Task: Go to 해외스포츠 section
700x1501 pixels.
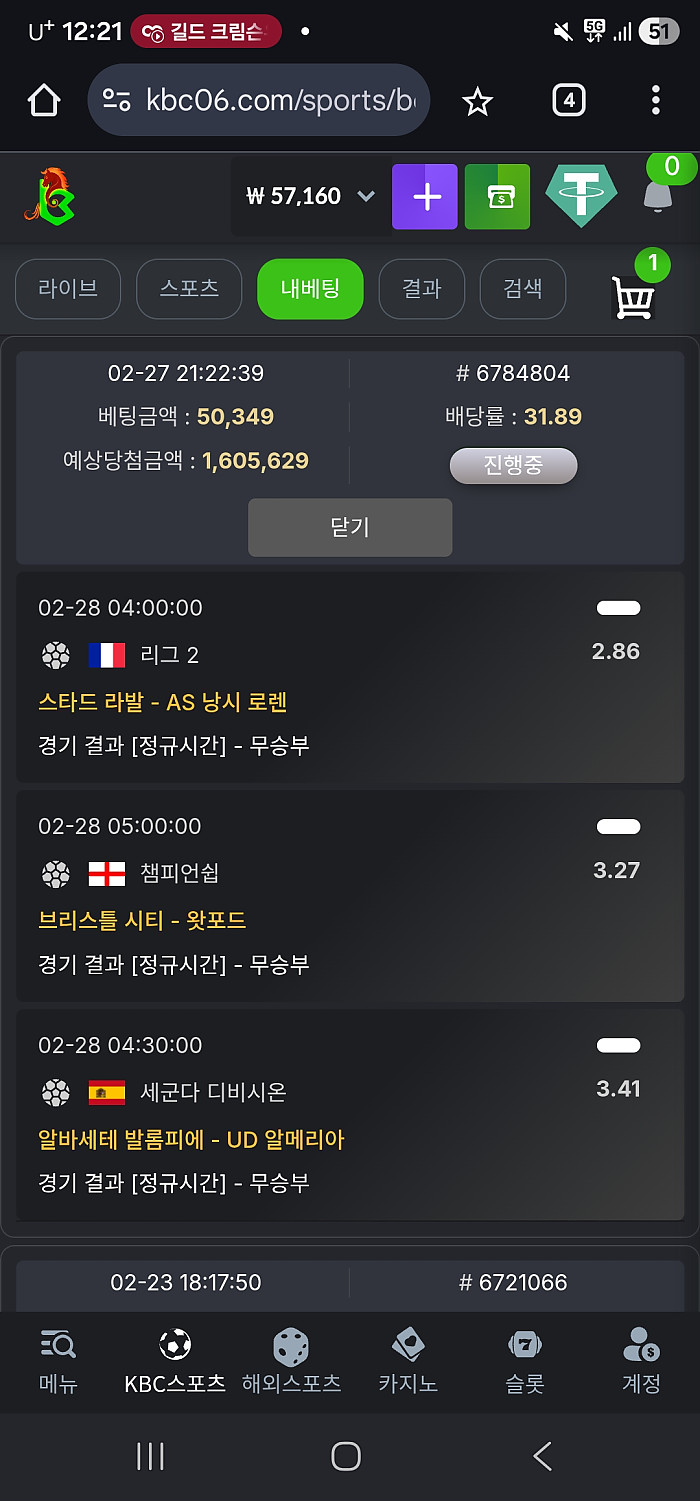Action: (x=291, y=1361)
